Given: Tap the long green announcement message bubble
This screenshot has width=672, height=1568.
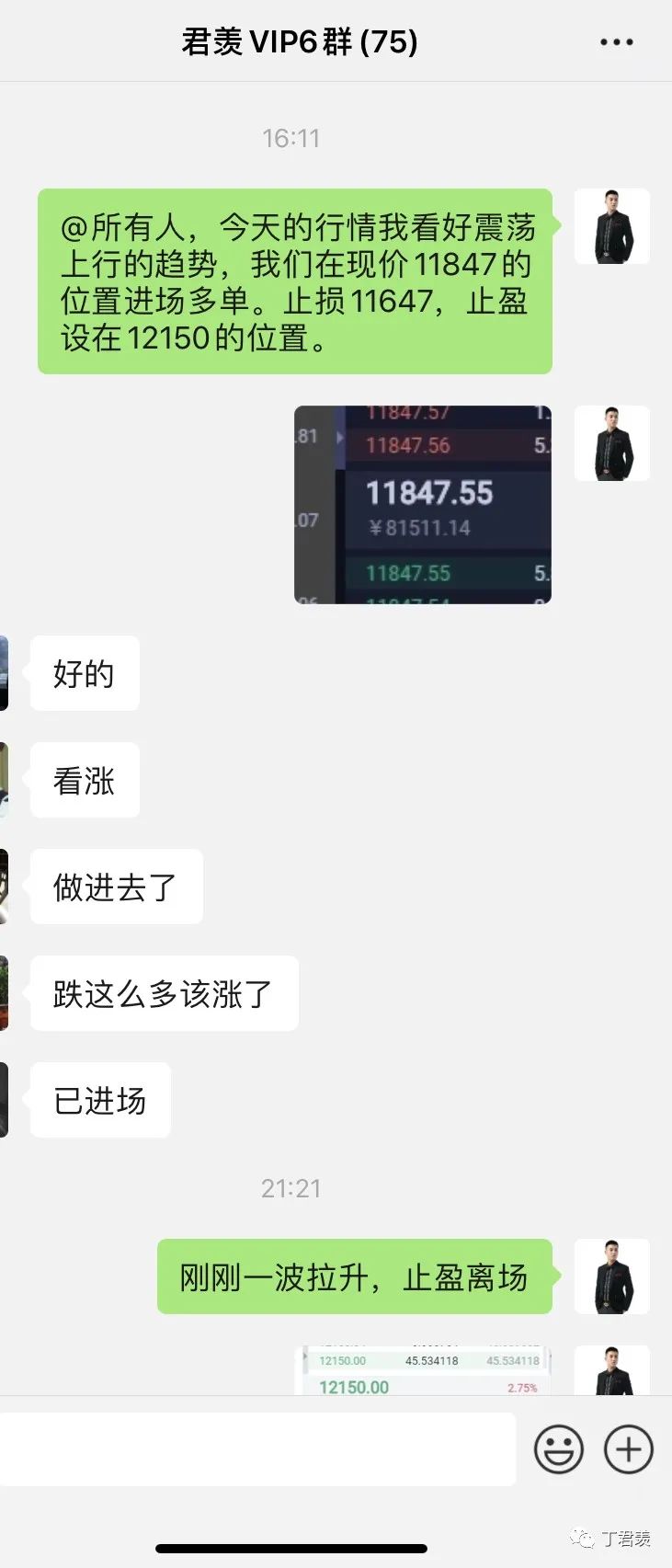Looking at the screenshot, I should 296,280.
